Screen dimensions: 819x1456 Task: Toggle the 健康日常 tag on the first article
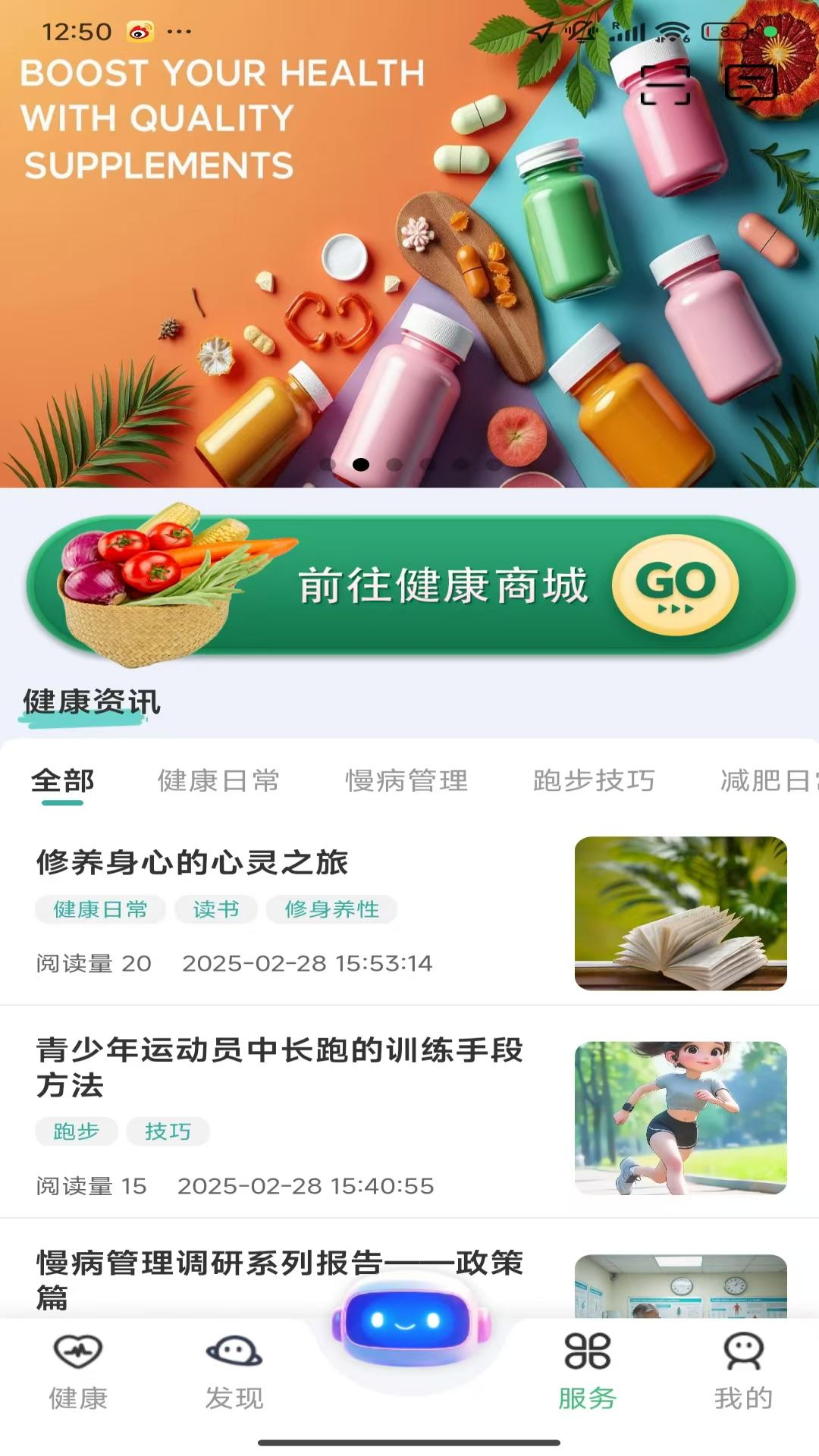click(99, 909)
